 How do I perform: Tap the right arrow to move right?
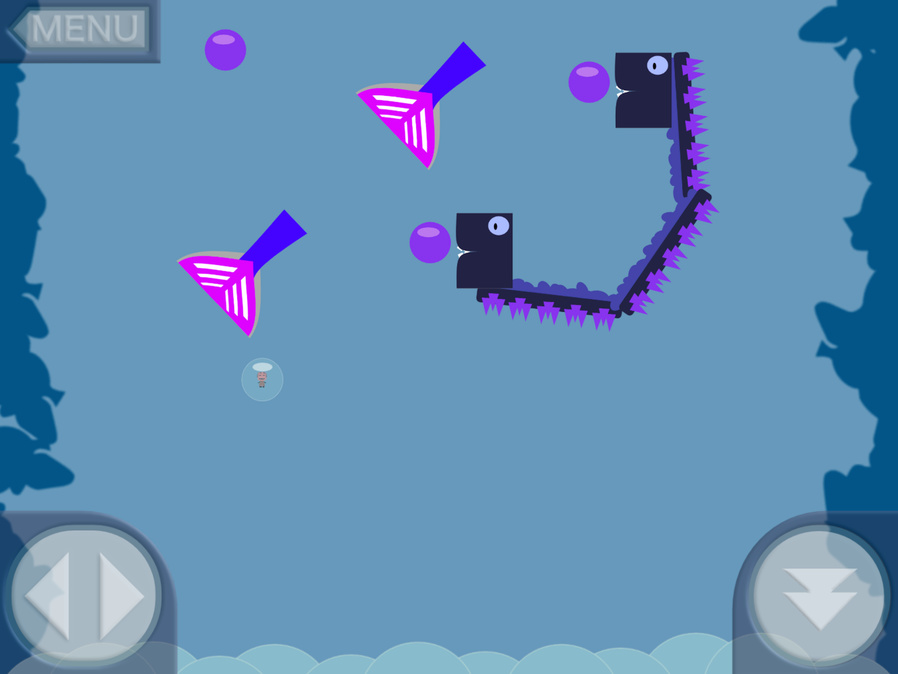pos(121,597)
